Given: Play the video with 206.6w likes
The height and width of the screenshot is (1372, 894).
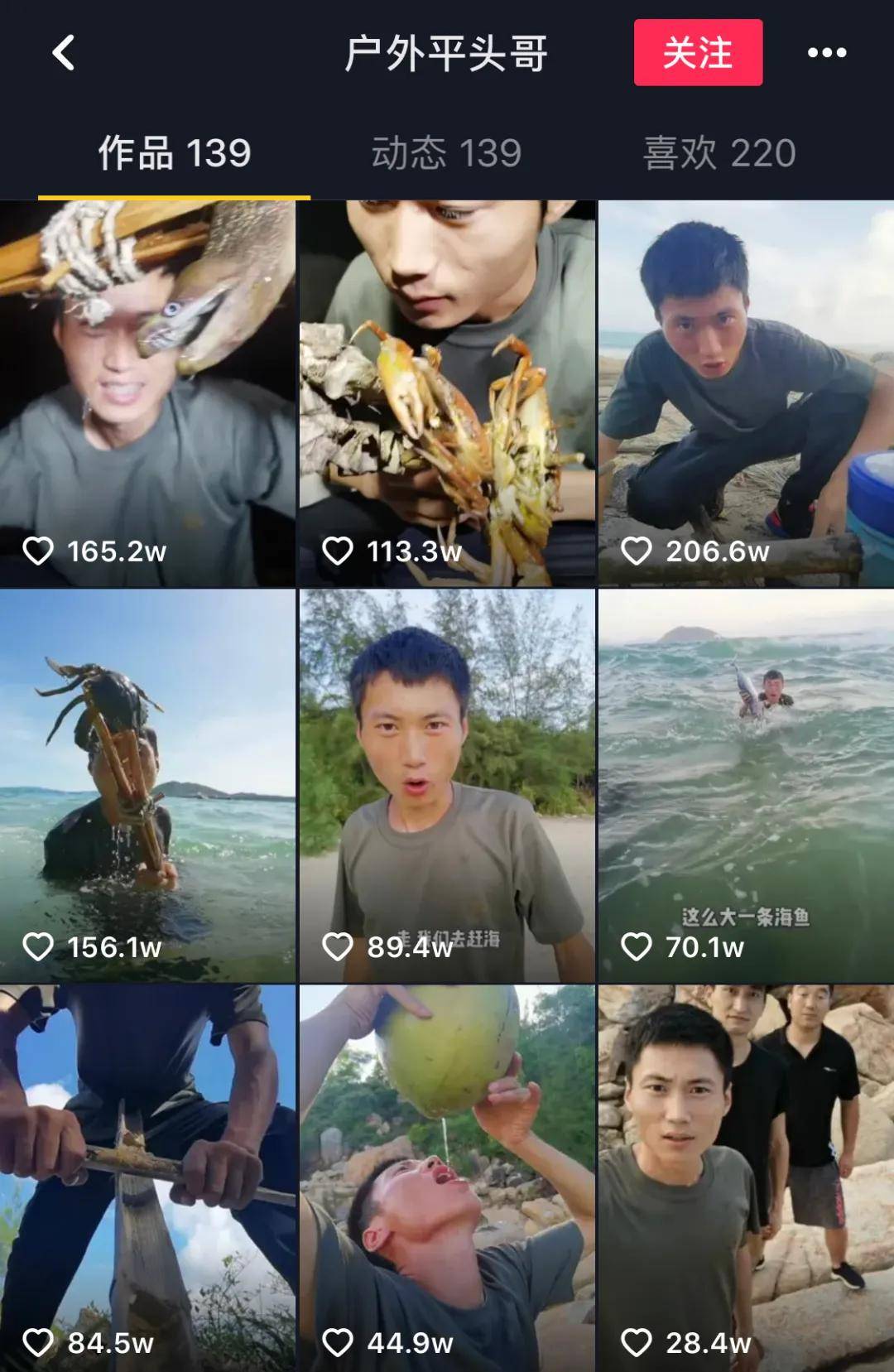Looking at the screenshot, I should click(x=746, y=393).
